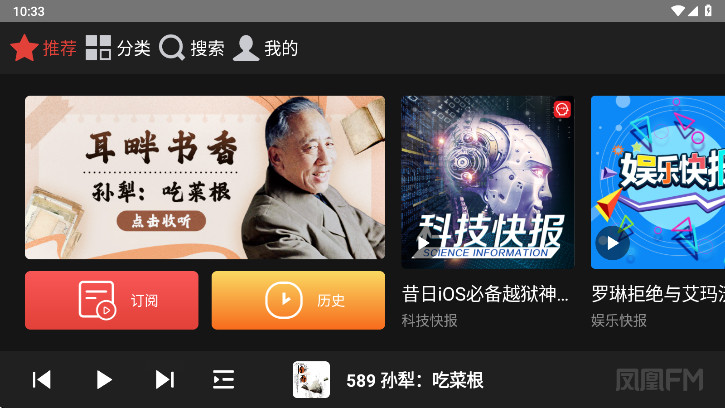View the 历史 listening history

pos(298,300)
